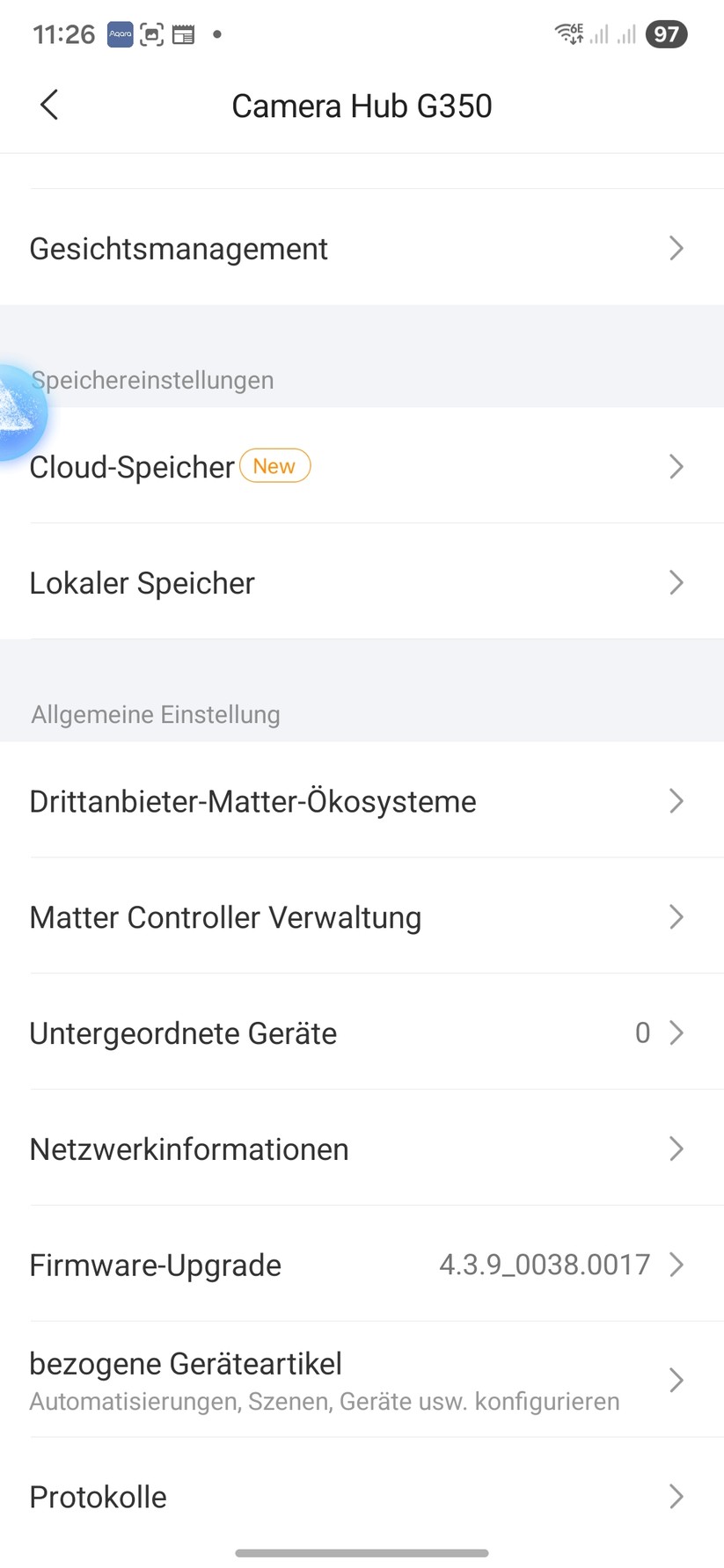The width and height of the screenshot is (724, 1568).
Task: Open Protokolle
Action: [98, 1496]
